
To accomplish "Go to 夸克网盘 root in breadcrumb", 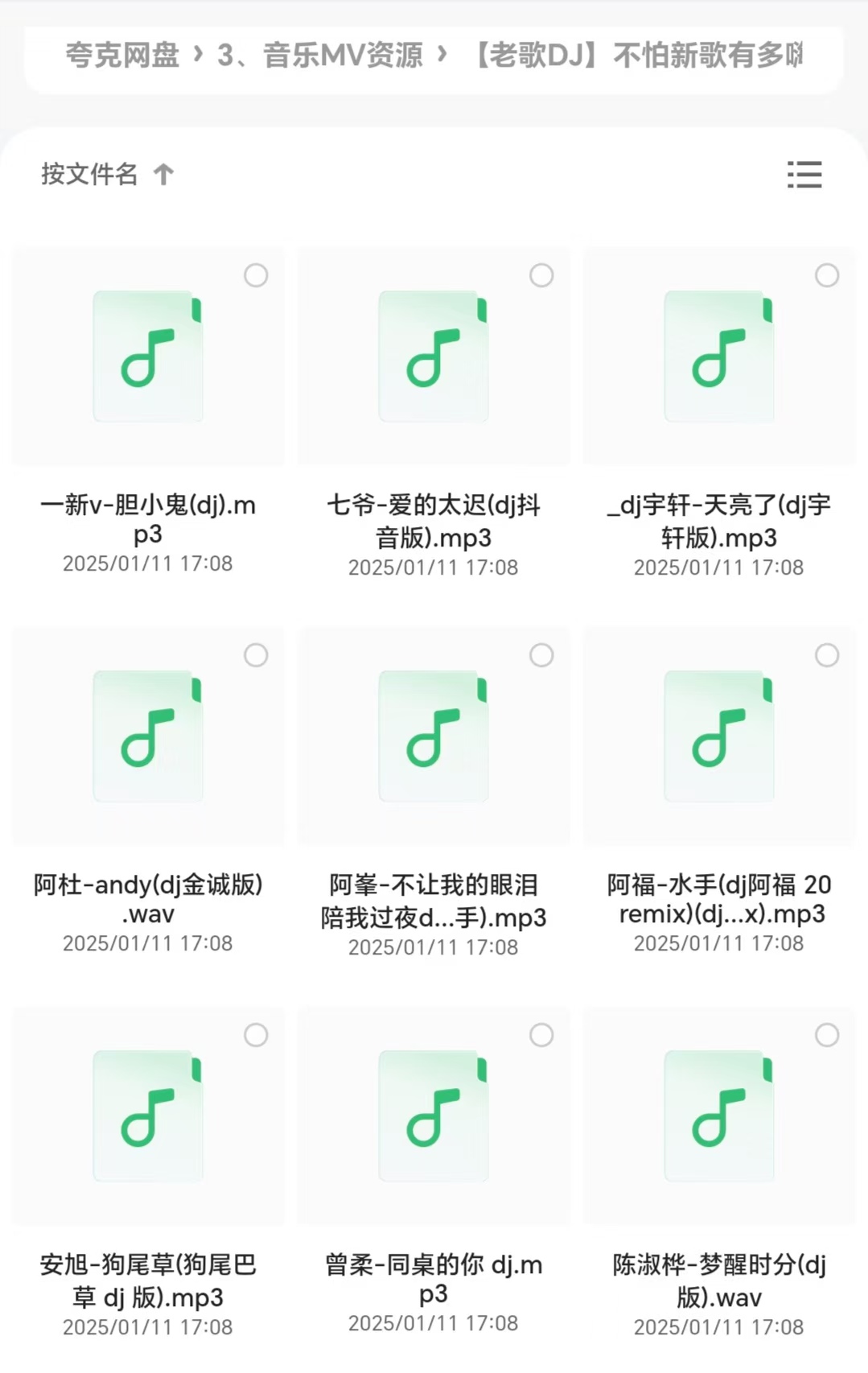I will 122,56.
